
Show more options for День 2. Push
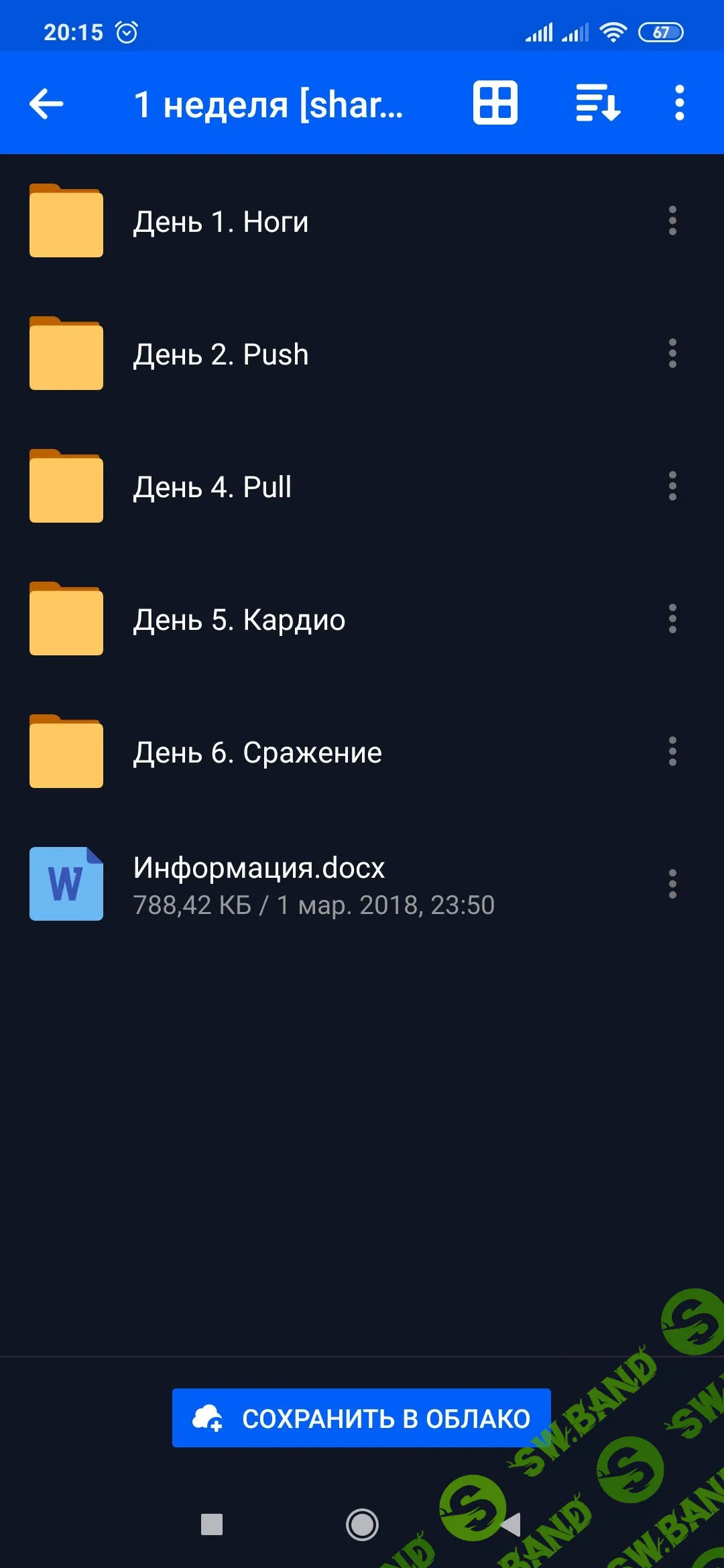pyautogui.click(x=672, y=354)
